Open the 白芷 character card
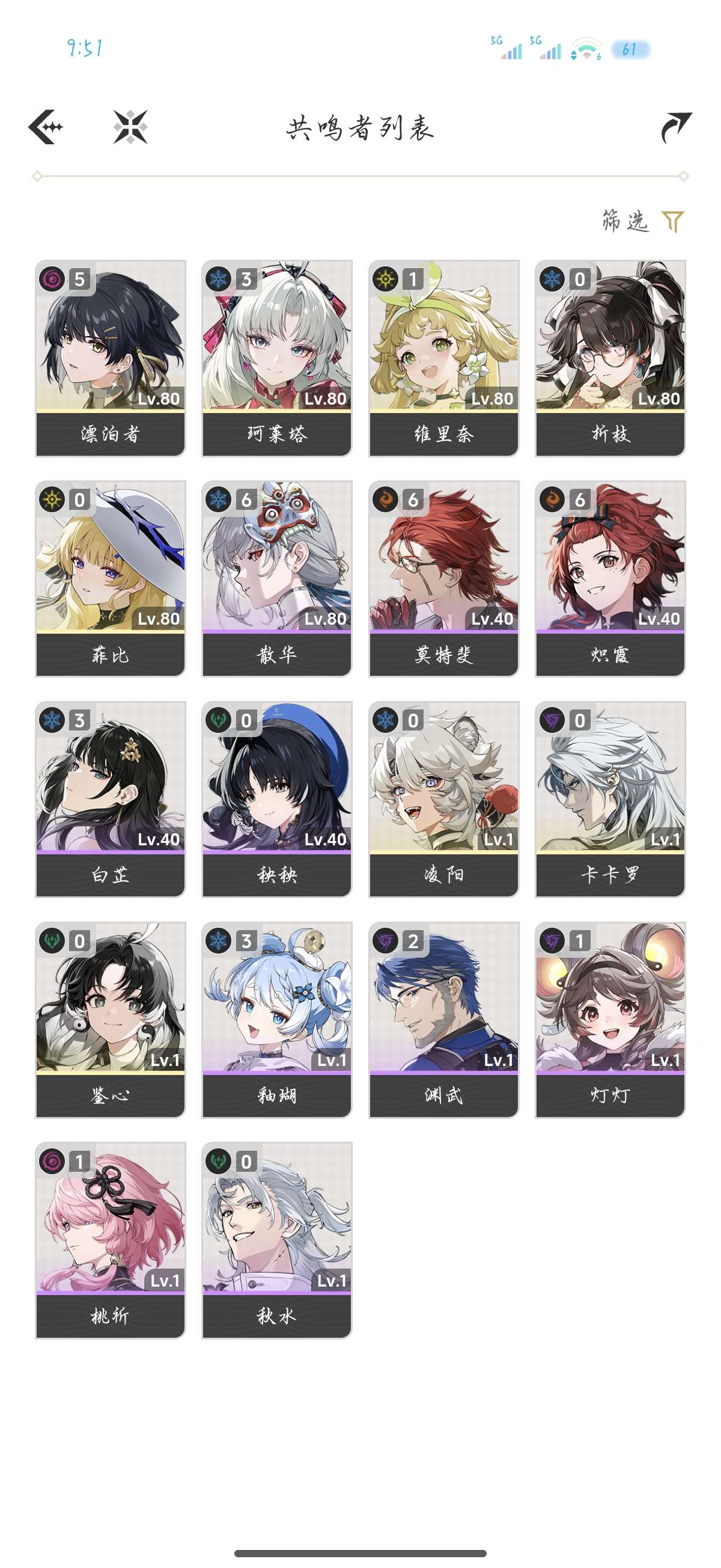The width and height of the screenshot is (721, 1568). pos(110,799)
